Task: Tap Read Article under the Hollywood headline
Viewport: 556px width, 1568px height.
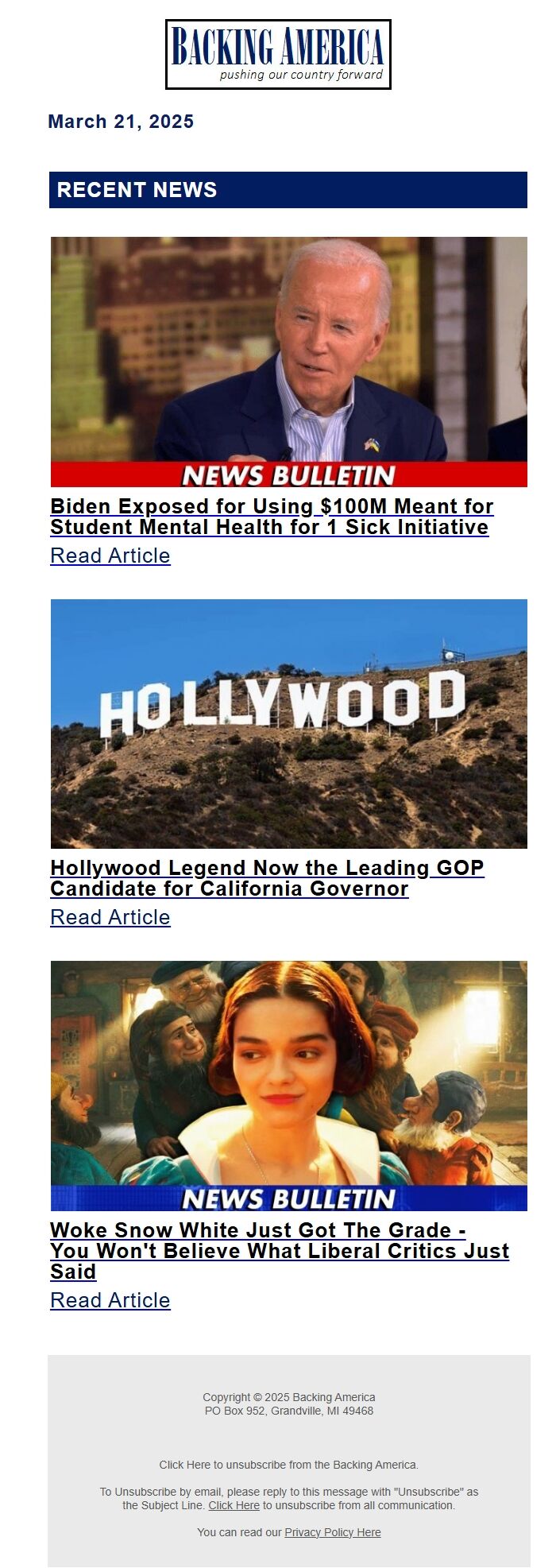Action: (110, 917)
